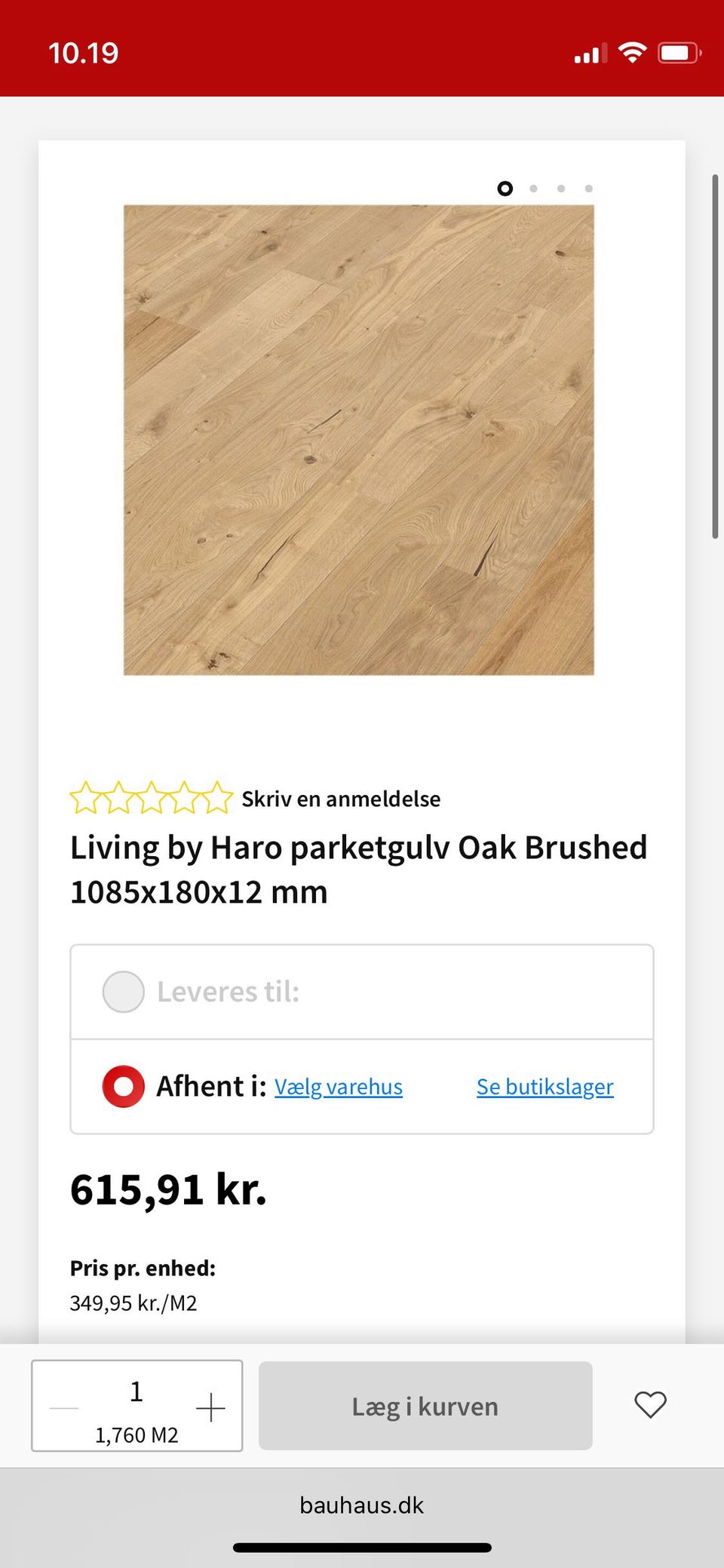724x1568 pixels.
Task: Tap 'Læg i kurven' to add to cart
Action: pyautogui.click(x=425, y=1406)
